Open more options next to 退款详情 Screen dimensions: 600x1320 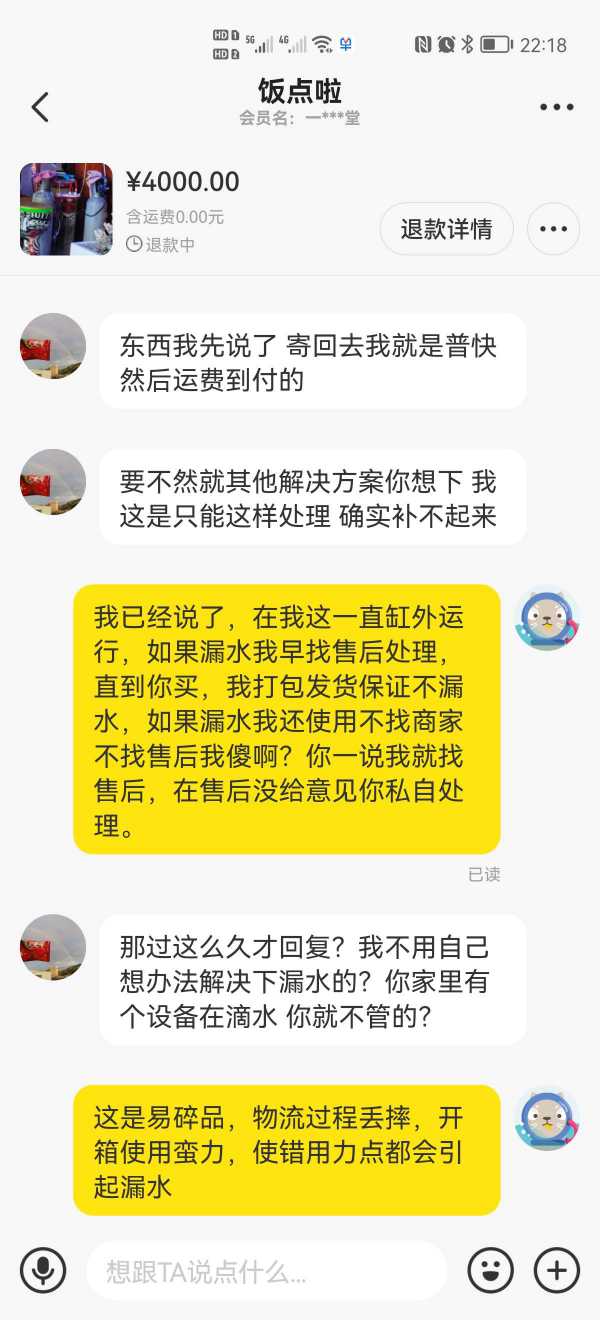tap(553, 229)
